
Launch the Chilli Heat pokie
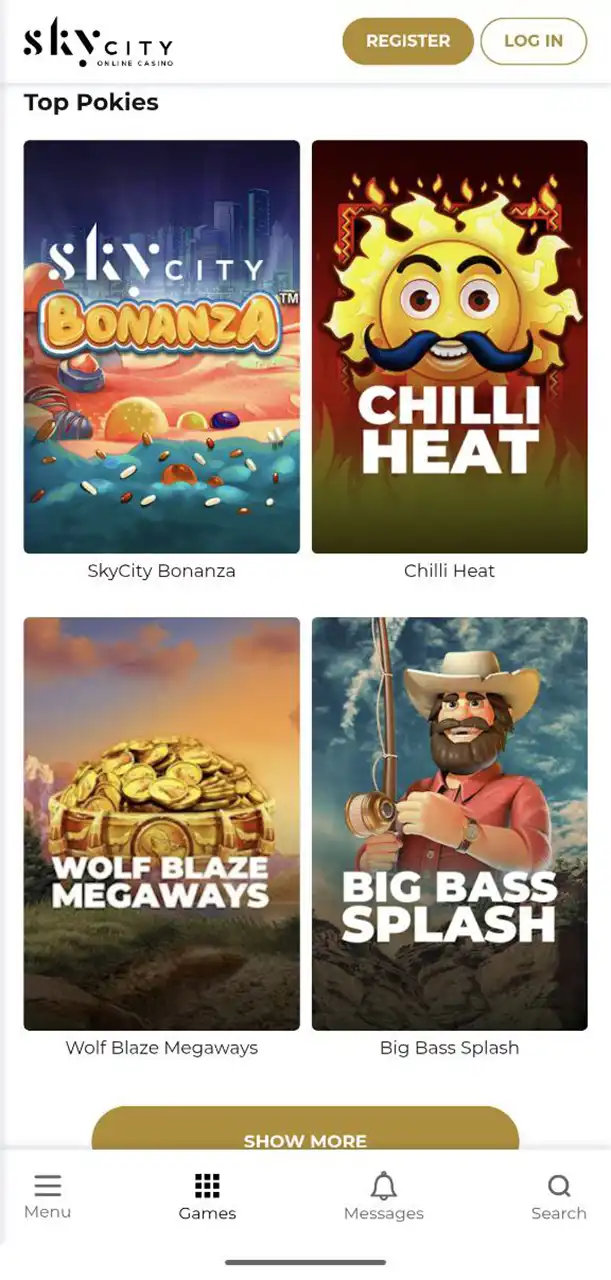coord(449,346)
